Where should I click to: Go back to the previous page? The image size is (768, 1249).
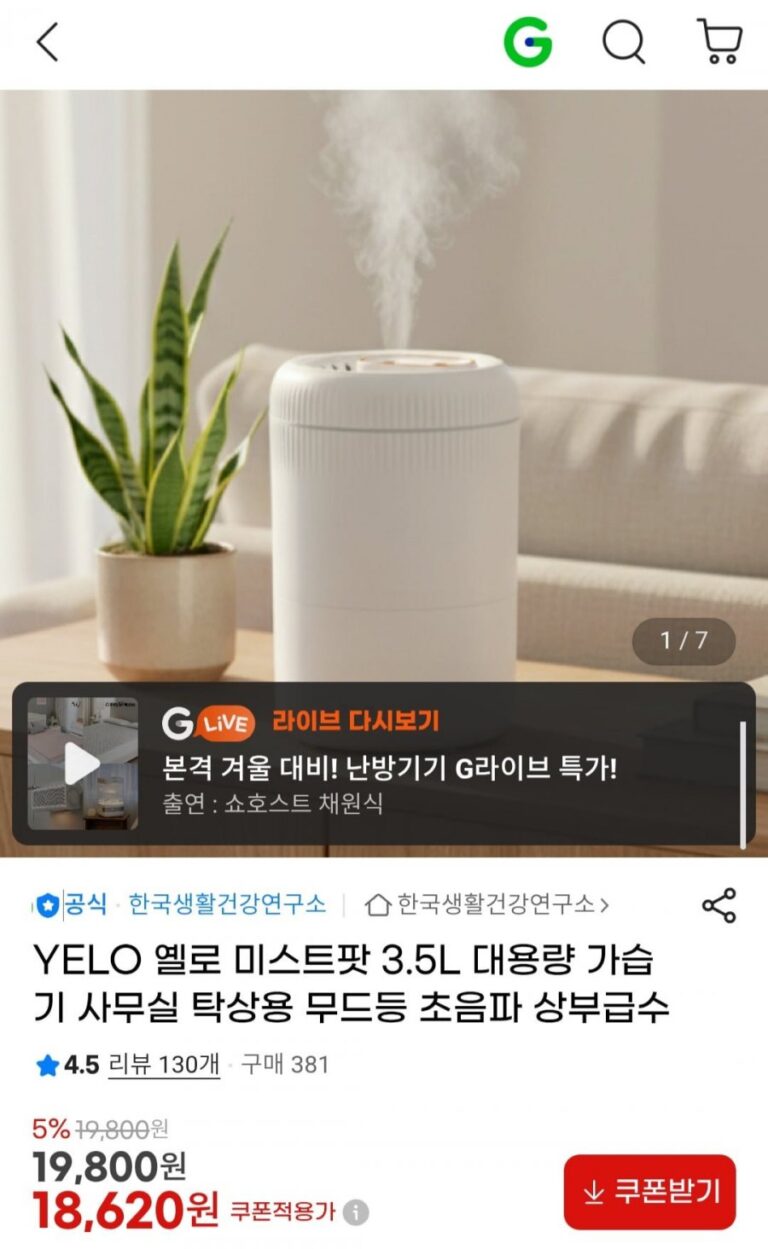click(x=47, y=43)
